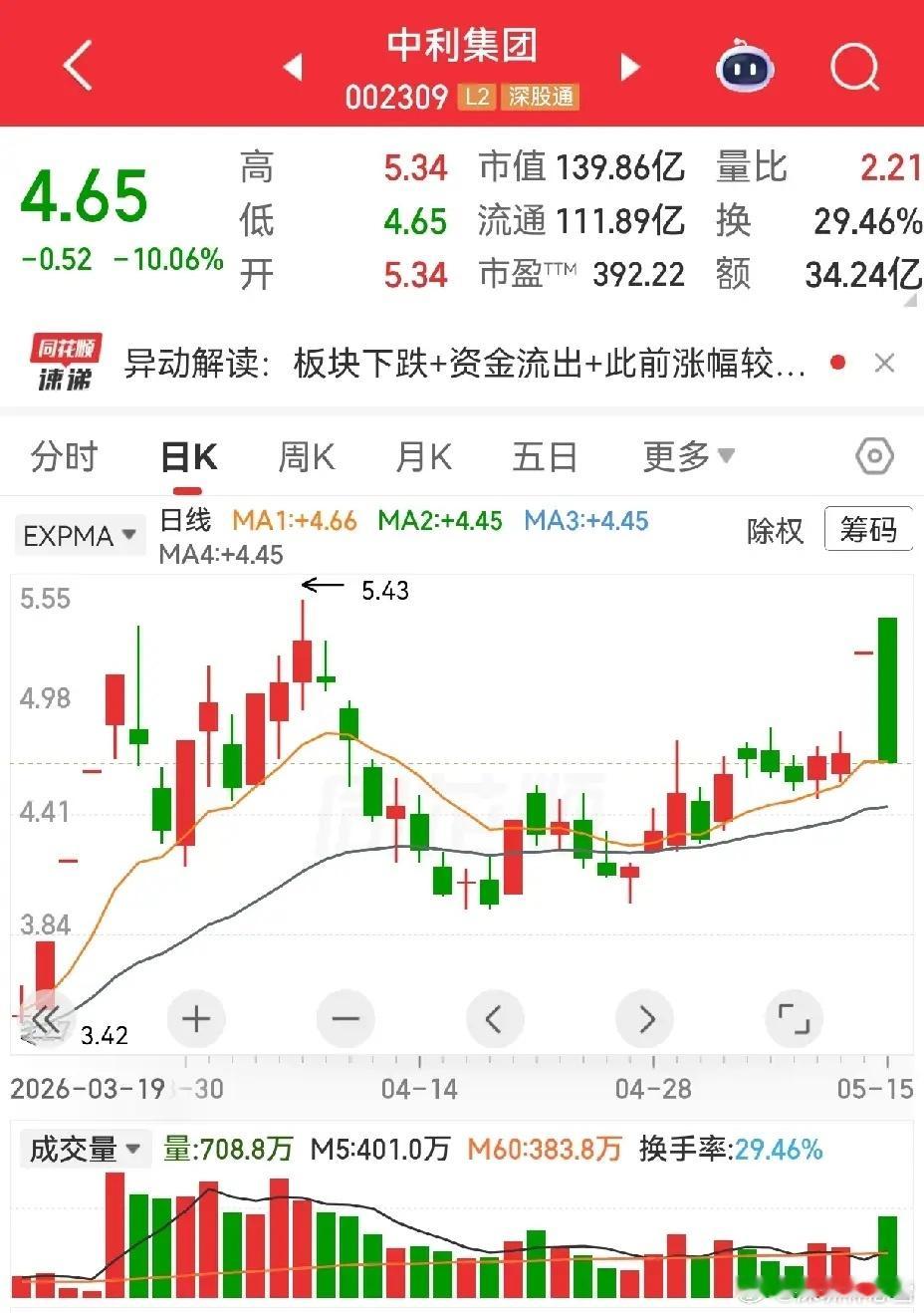Viewport: 924px width, 1313px height.
Task: Select the 日K tab
Action: (x=188, y=457)
